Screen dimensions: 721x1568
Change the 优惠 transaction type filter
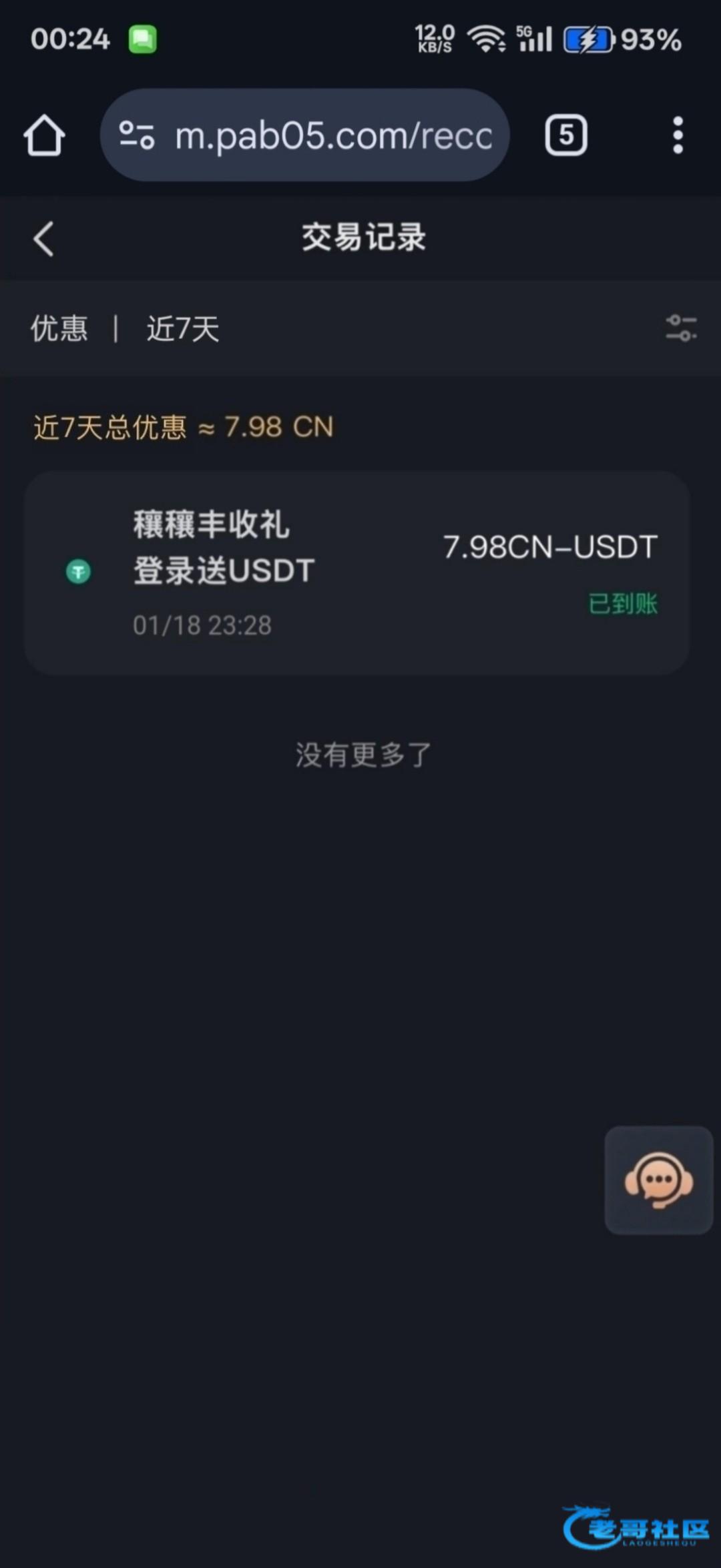59,329
